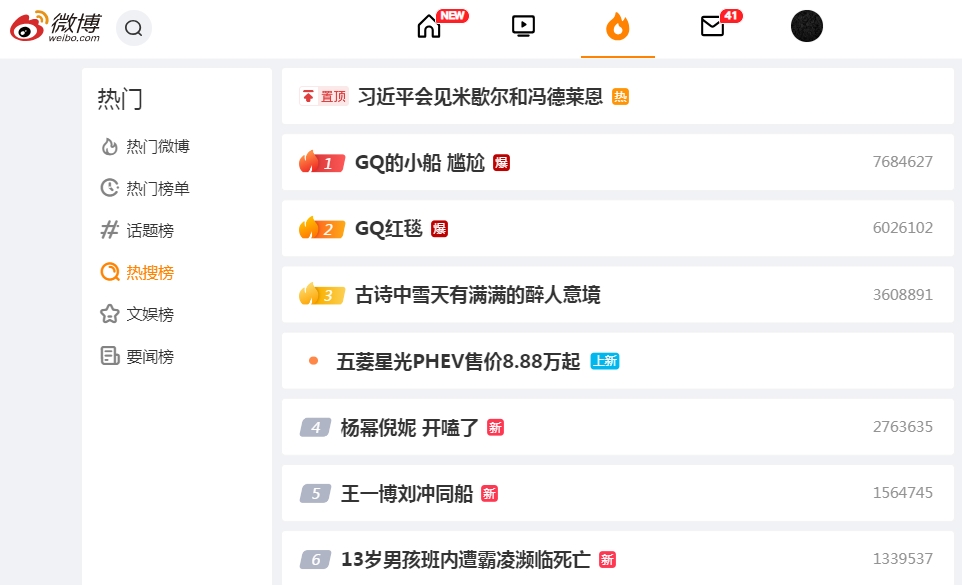This screenshot has height=585, width=962.
Task: View the GQ红毯 topic
Action: (x=388, y=228)
